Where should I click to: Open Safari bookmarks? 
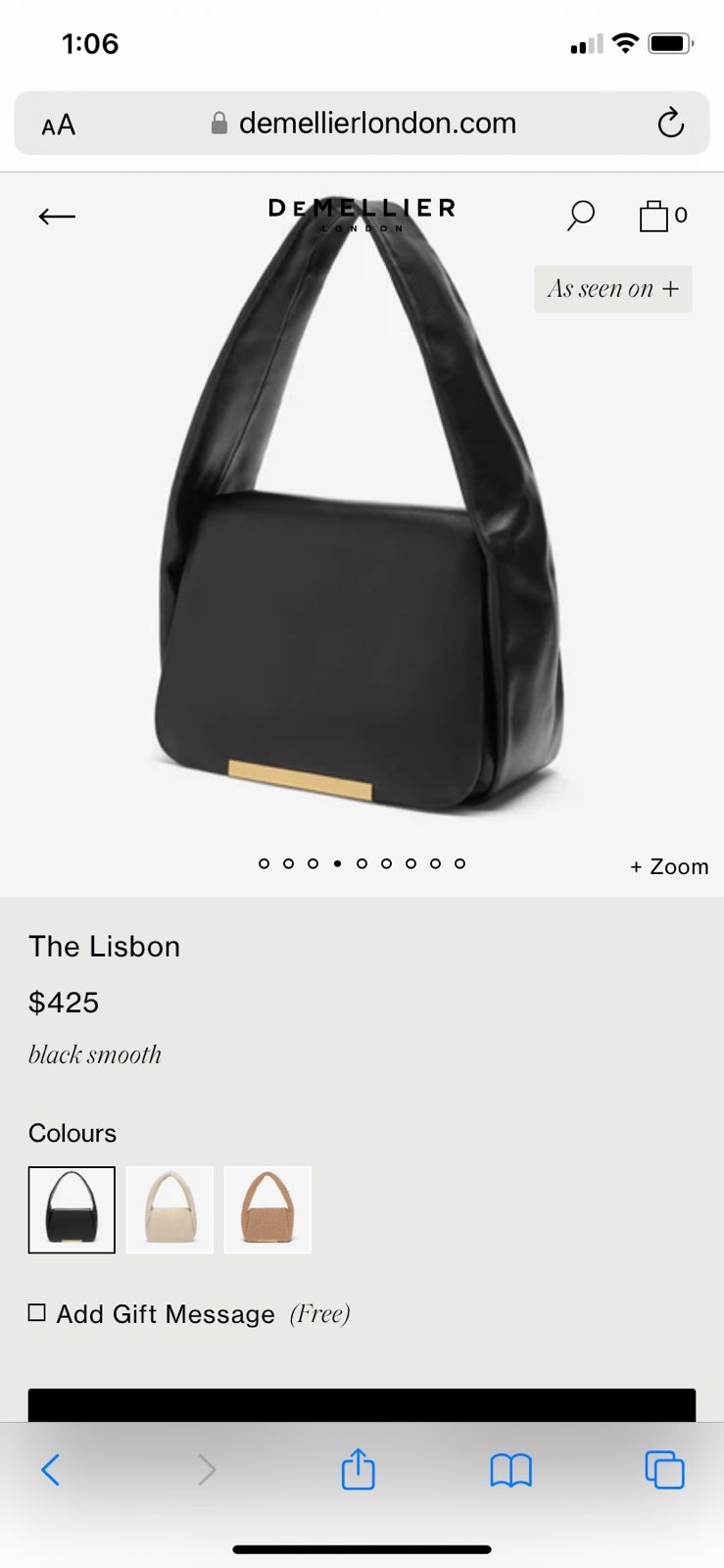tap(510, 1470)
